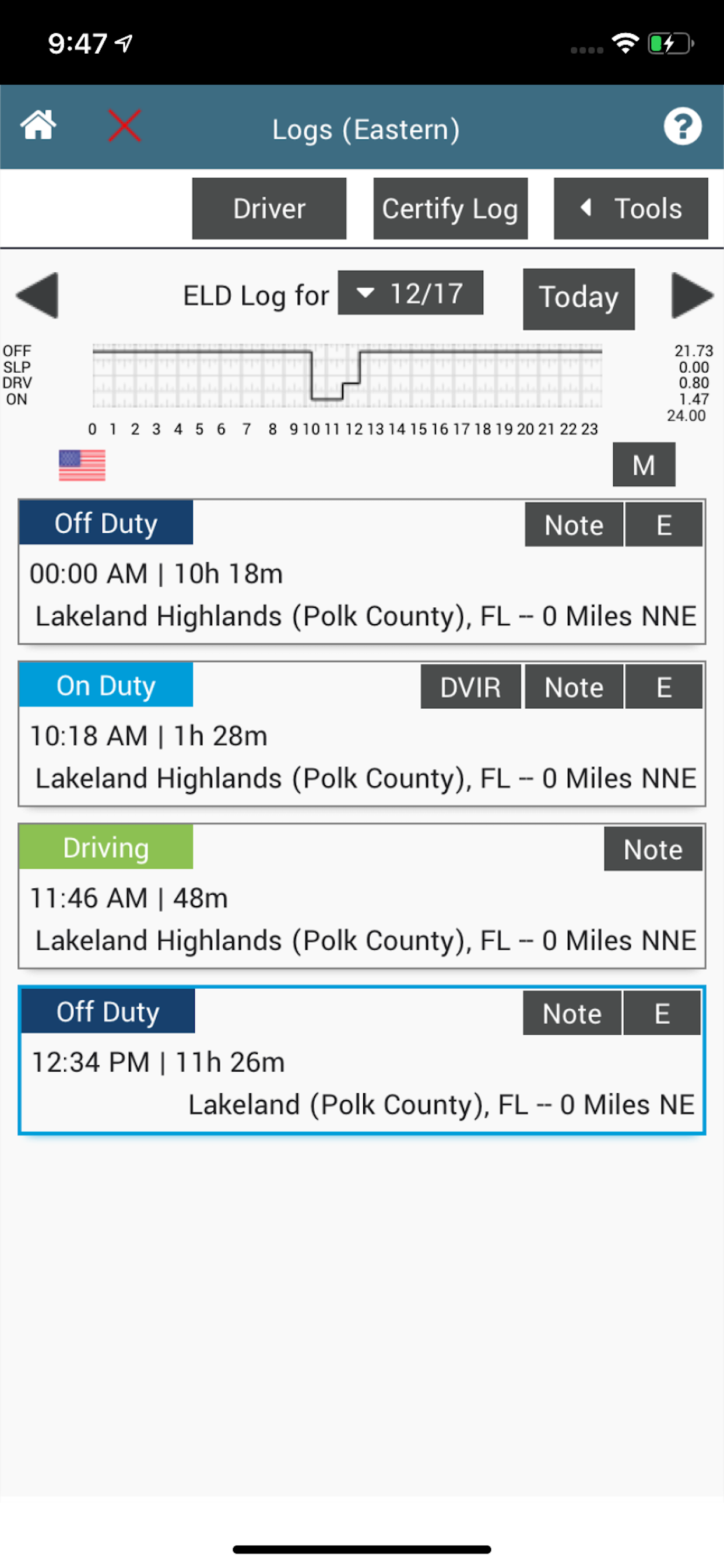The height and width of the screenshot is (1568, 724).
Task: Select Certify Log
Action: tap(449, 208)
